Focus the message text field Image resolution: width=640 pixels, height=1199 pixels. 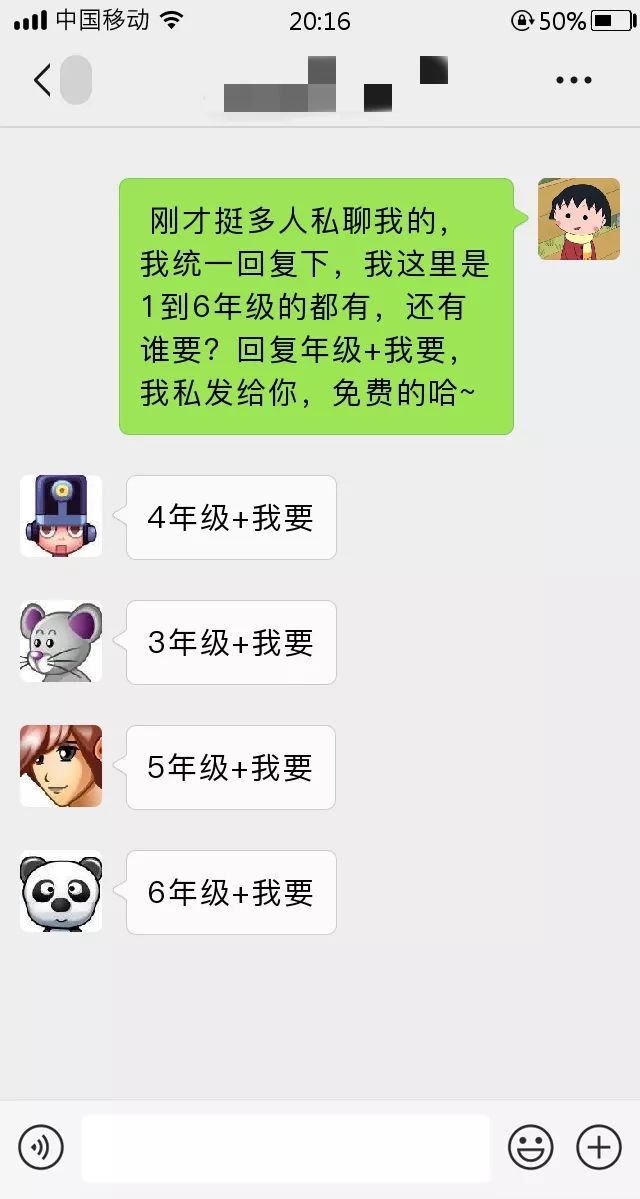(286, 1146)
